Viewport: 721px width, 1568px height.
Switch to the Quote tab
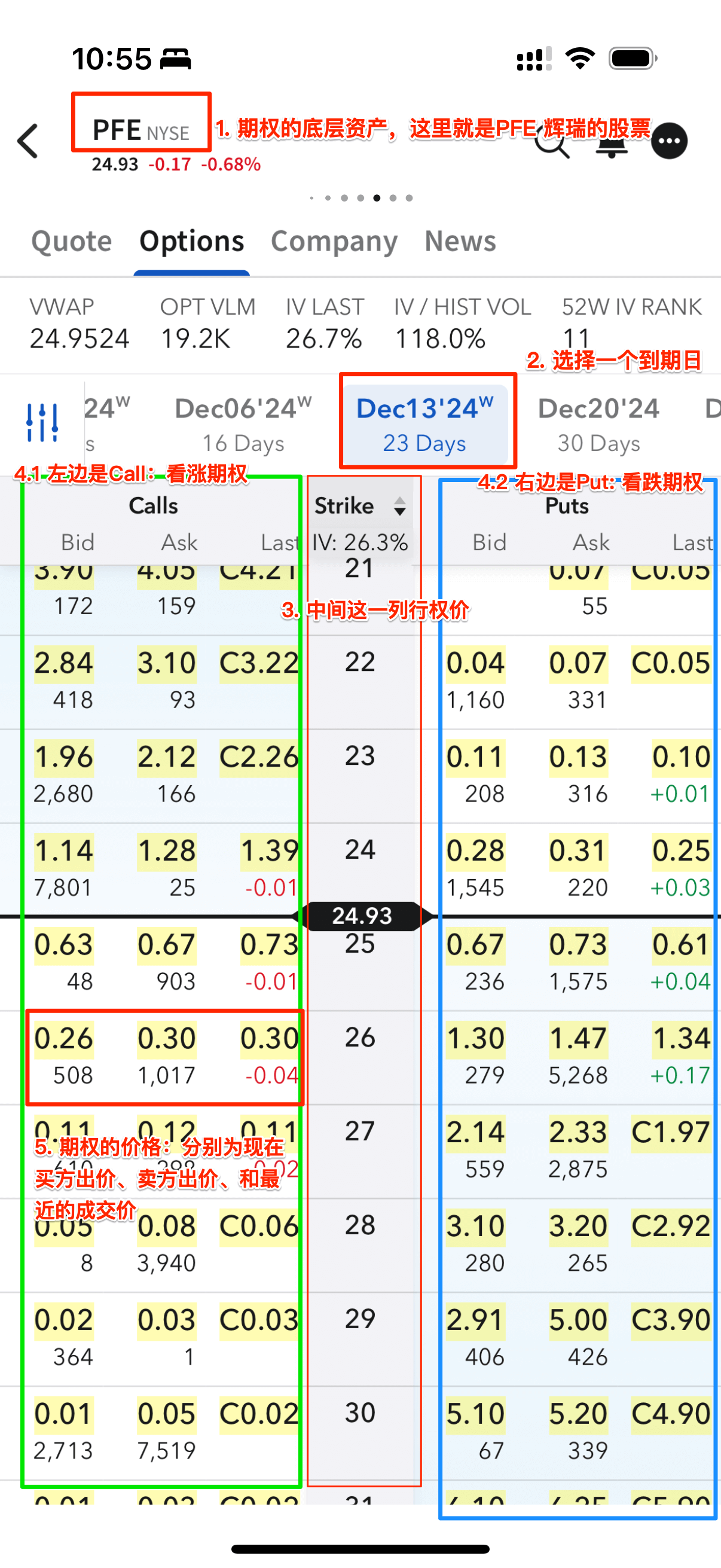pos(71,241)
